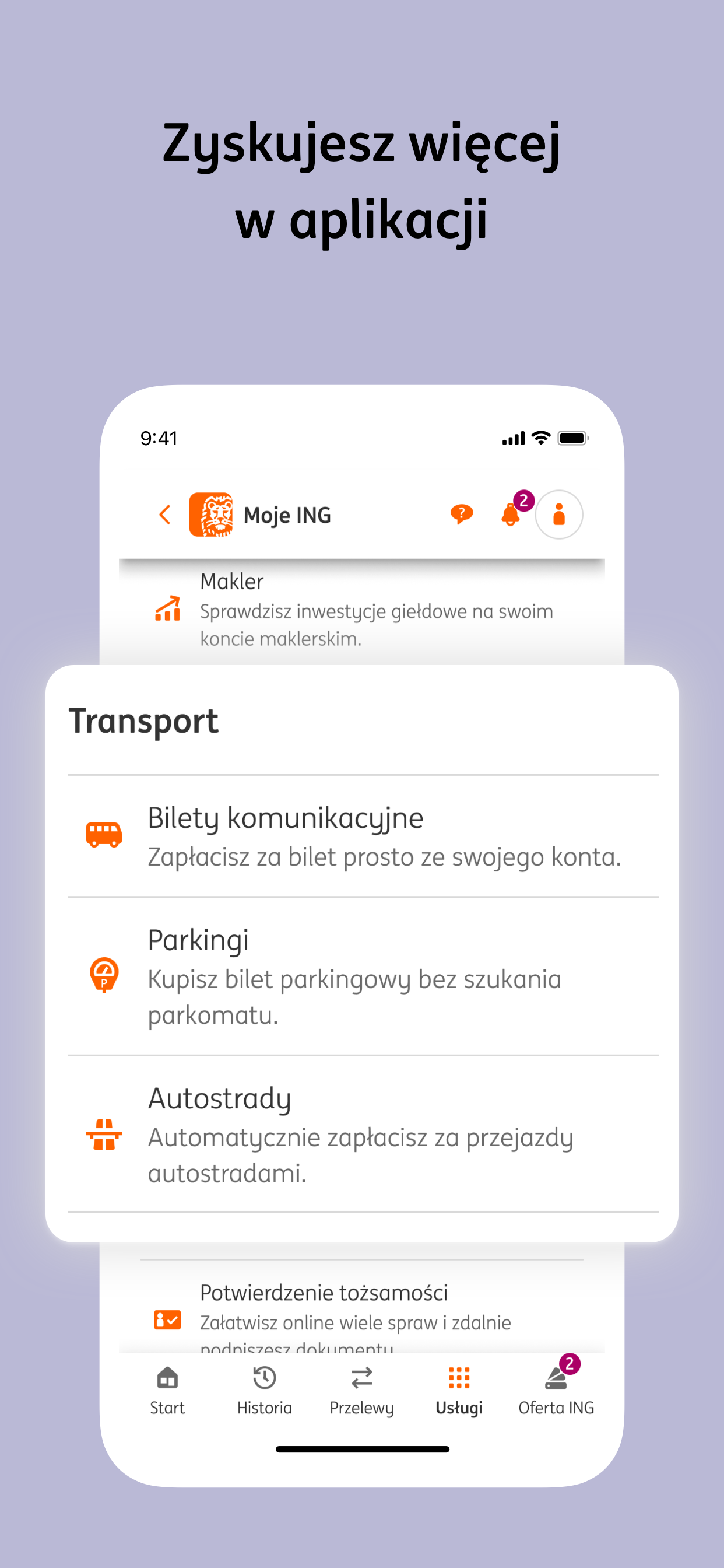Open notifications via the bell icon
The width and height of the screenshot is (724, 1568).
pos(510,516)
